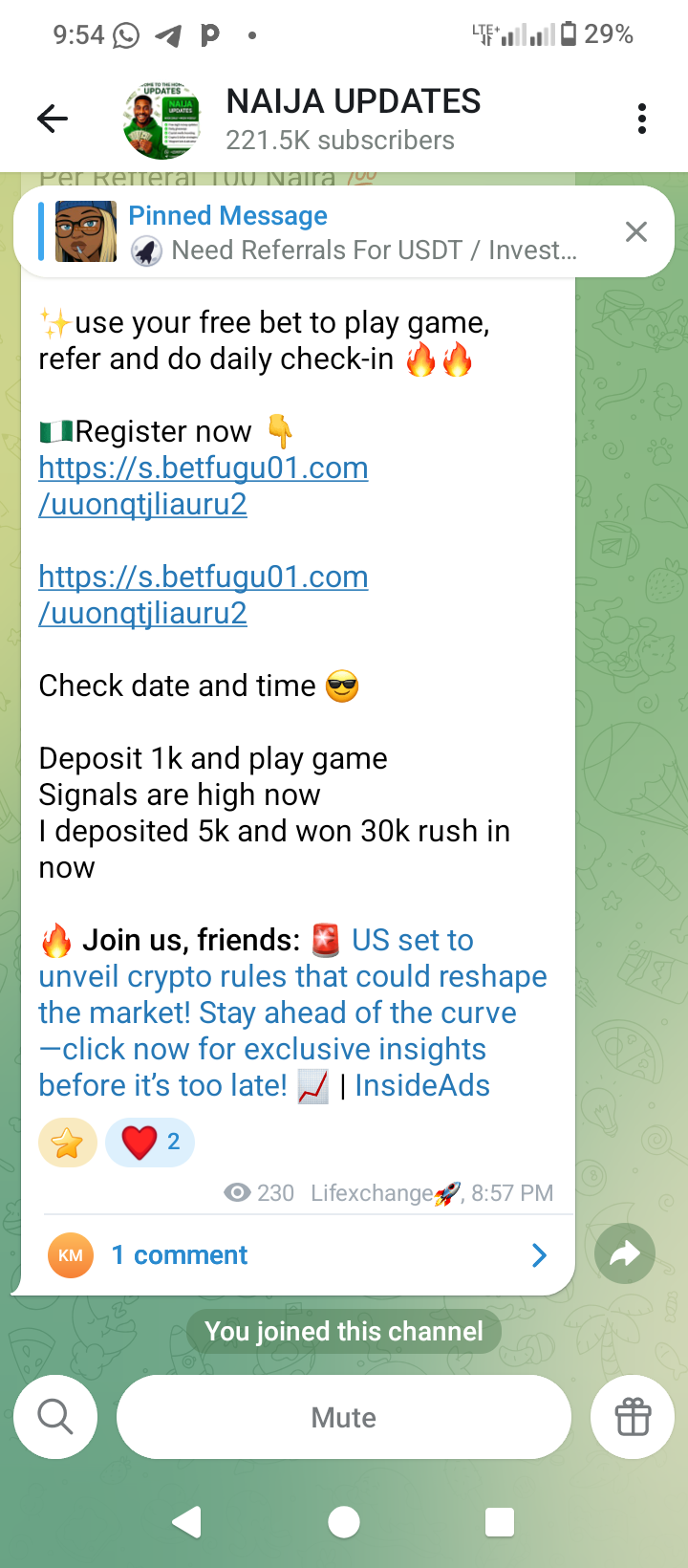View the 1 comment thread
The width and height of the screenshot is (688, 1568).
pyautogui.click(x=296, y=1255)
